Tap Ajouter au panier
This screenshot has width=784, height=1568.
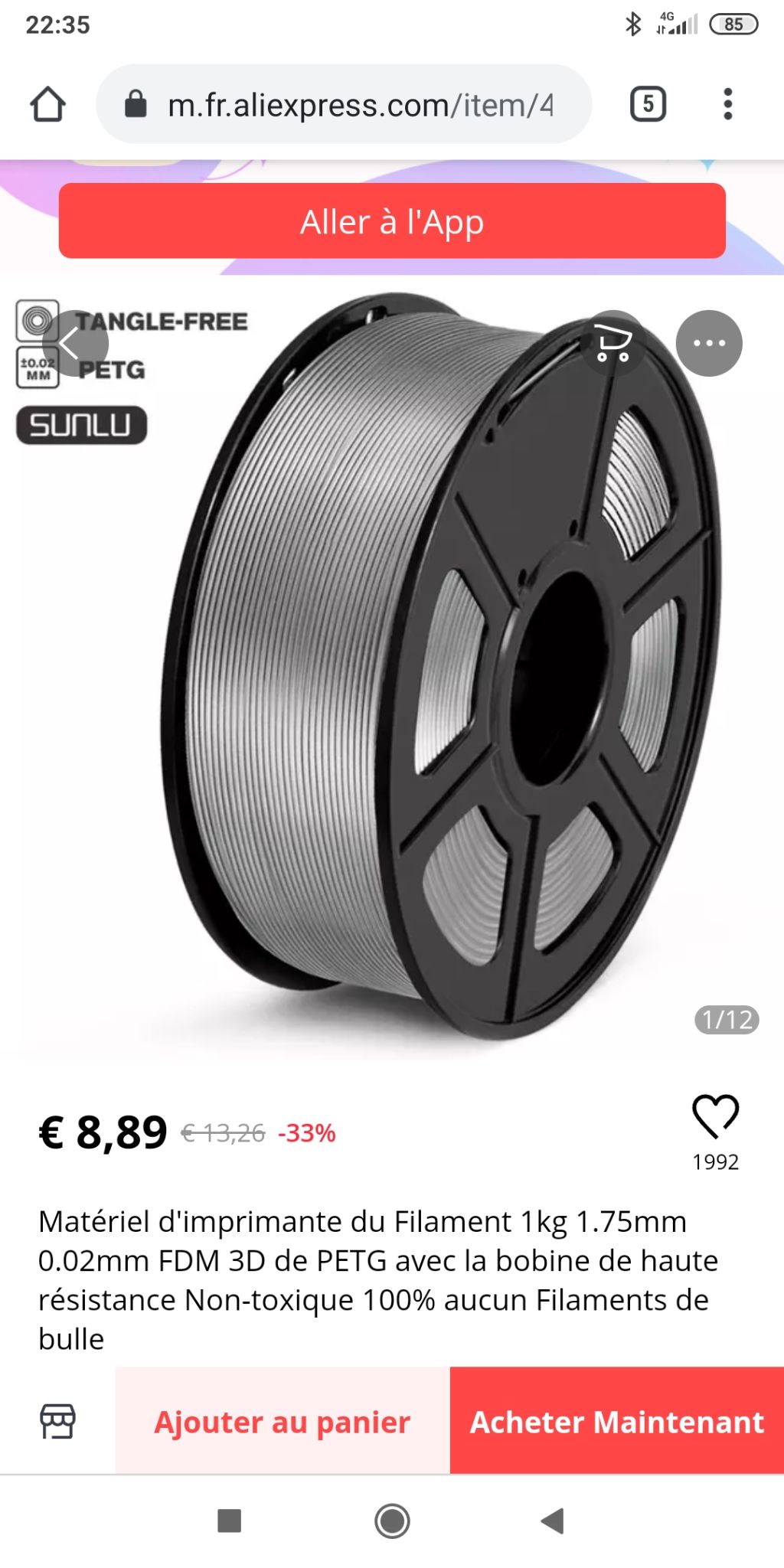(283, 1421)
